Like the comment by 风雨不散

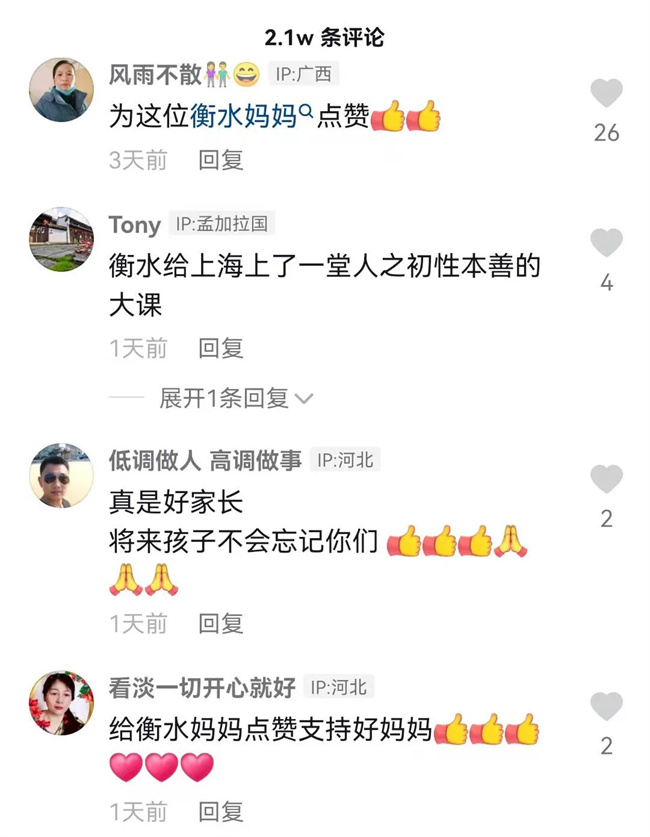point(606,94)
